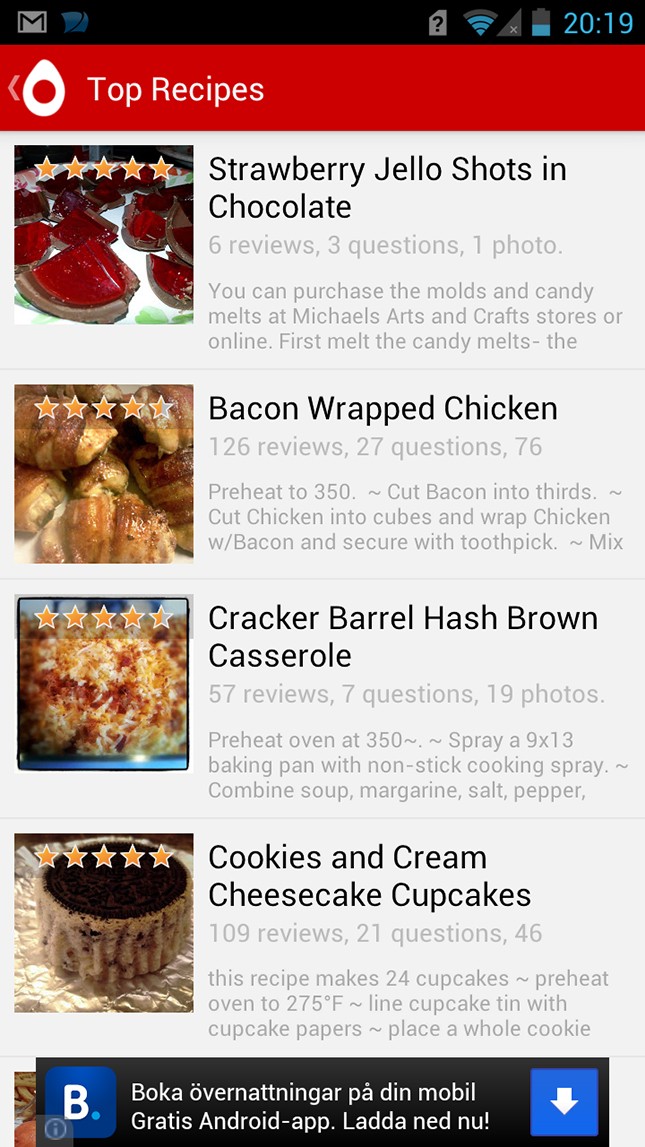View Cracker Barrel Hash Brown Casserole recipe
This screenshot has width=645, height=1147.
click(x=402, y=637)
